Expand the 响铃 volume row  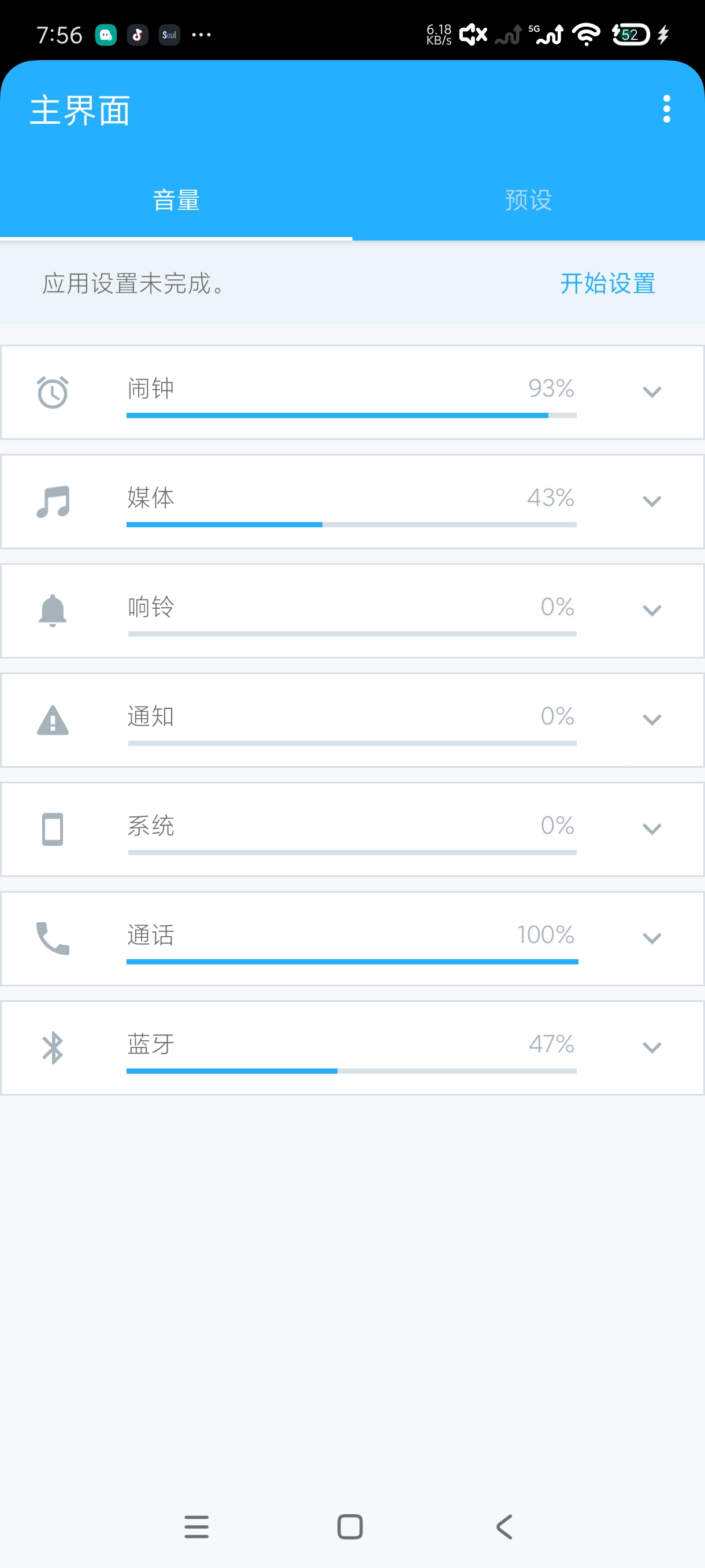pyautogui.click(x=651, y=611)
